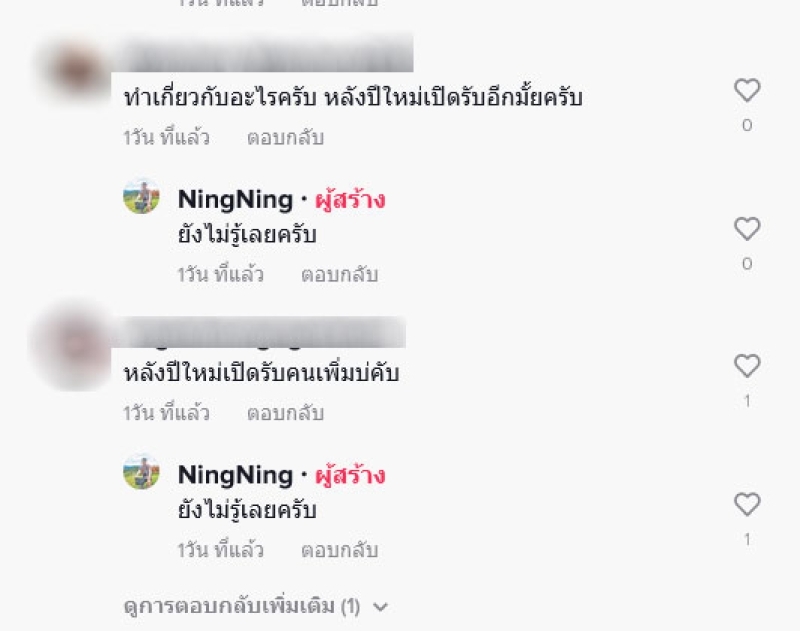Reply to NingNing's first ยังไม่รู้เลยครับ reply
Screen dimensions: 800x631
pyautogui.click(x=339, y=274)
